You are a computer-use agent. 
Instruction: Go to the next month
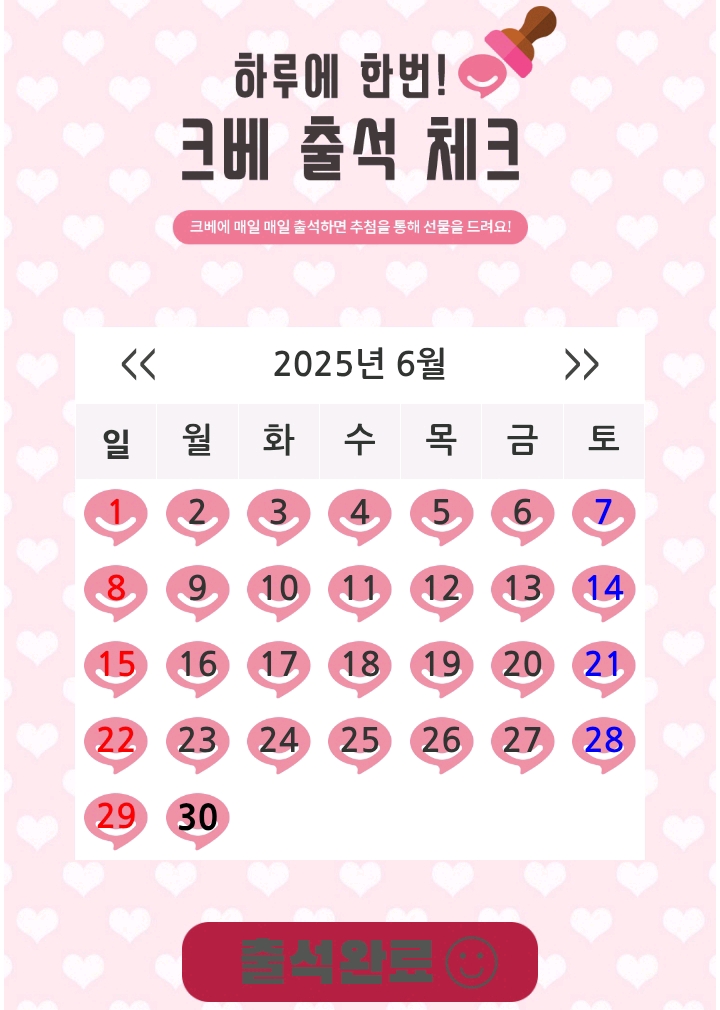click(581, 365)
